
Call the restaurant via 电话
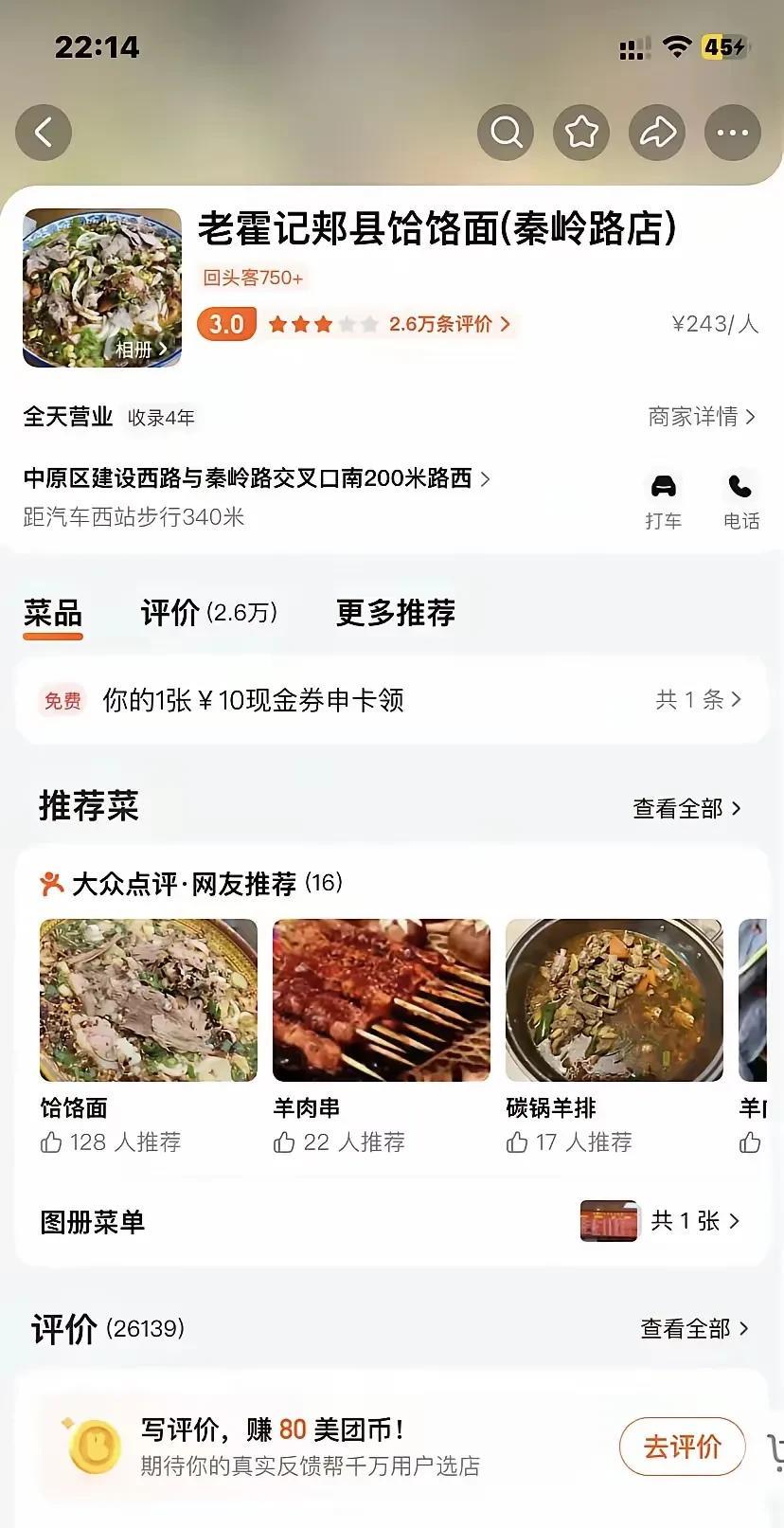tap(740, 500)
